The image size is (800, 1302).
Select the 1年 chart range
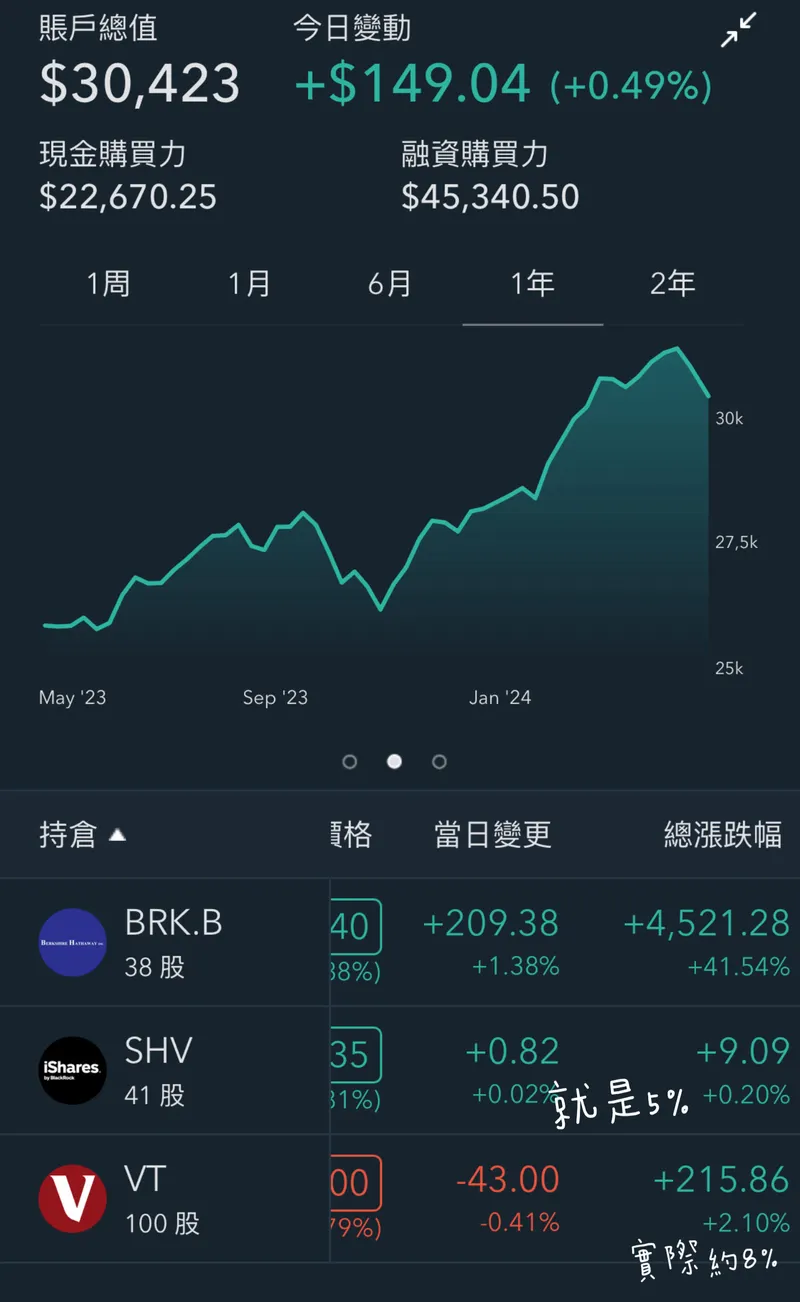(x=532, y=284)
